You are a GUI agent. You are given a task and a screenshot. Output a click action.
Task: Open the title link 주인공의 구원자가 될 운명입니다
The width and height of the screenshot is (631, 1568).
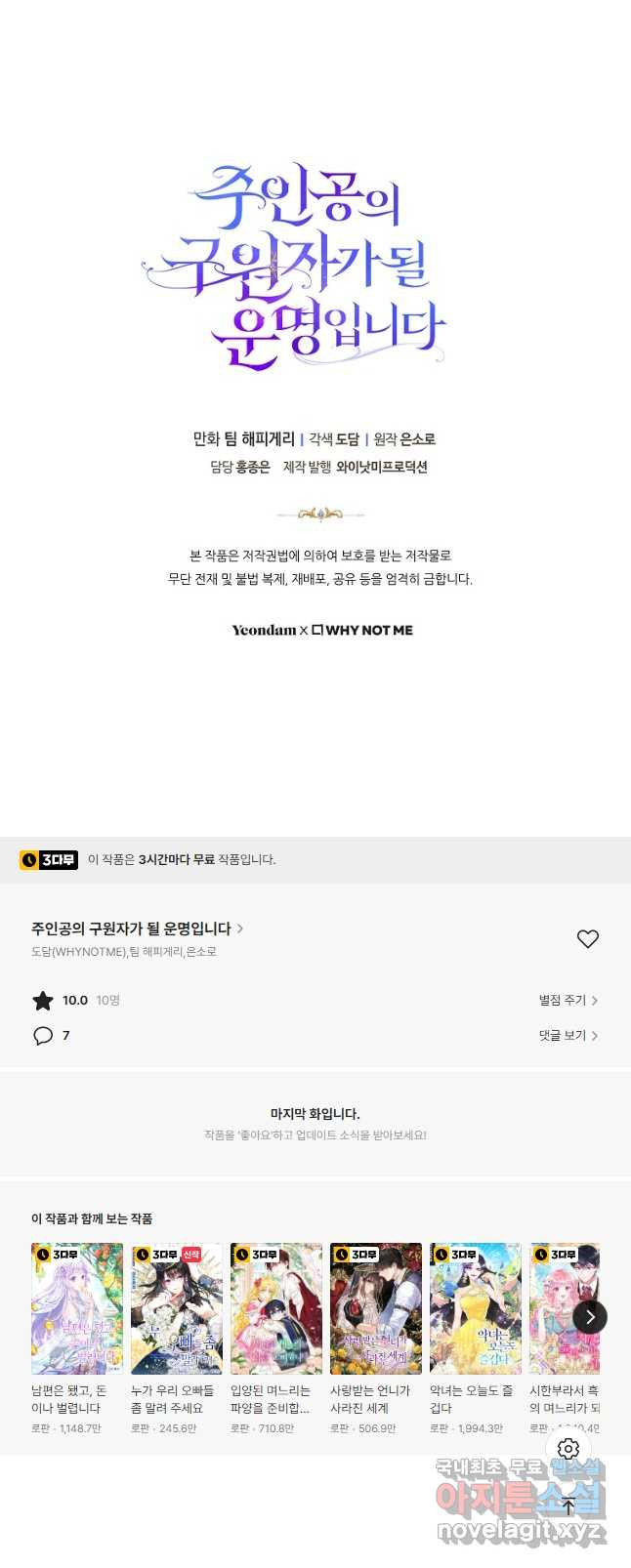pyautogui.click(x=137, y=928)
